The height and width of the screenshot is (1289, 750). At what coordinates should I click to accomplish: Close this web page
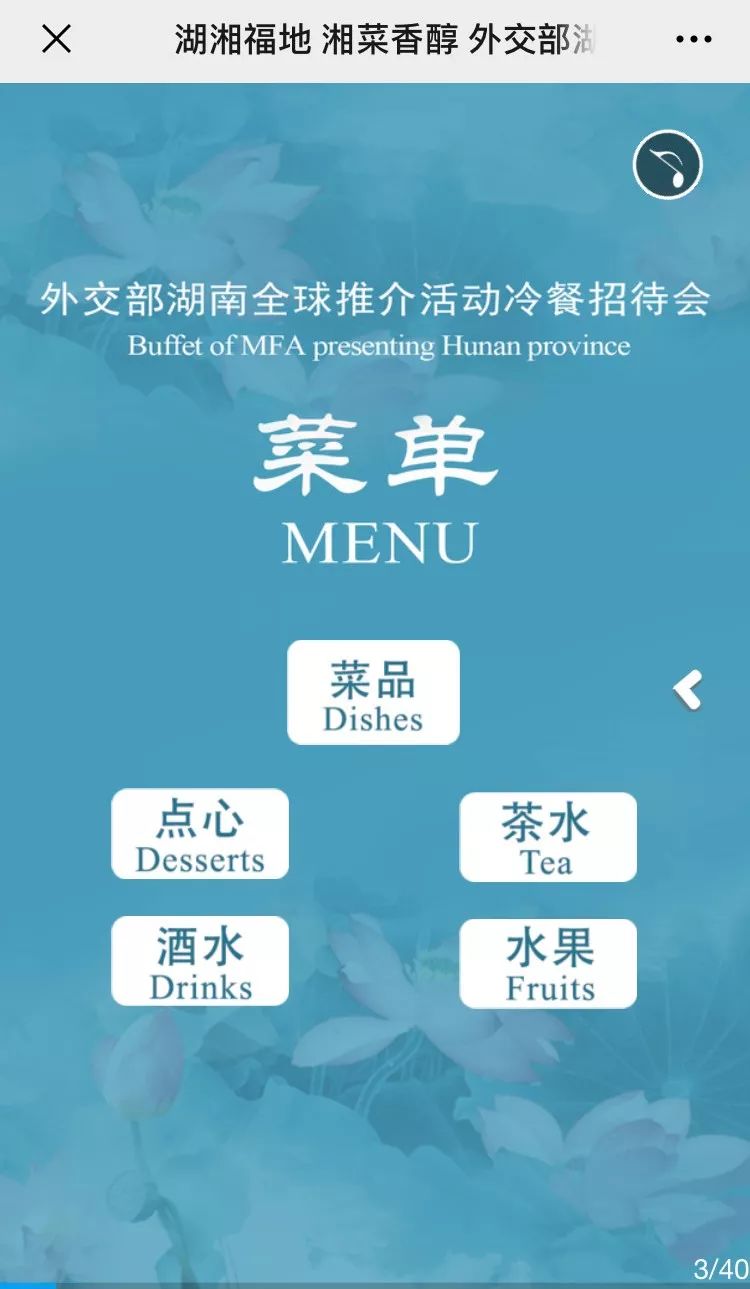tap(56, 40)
